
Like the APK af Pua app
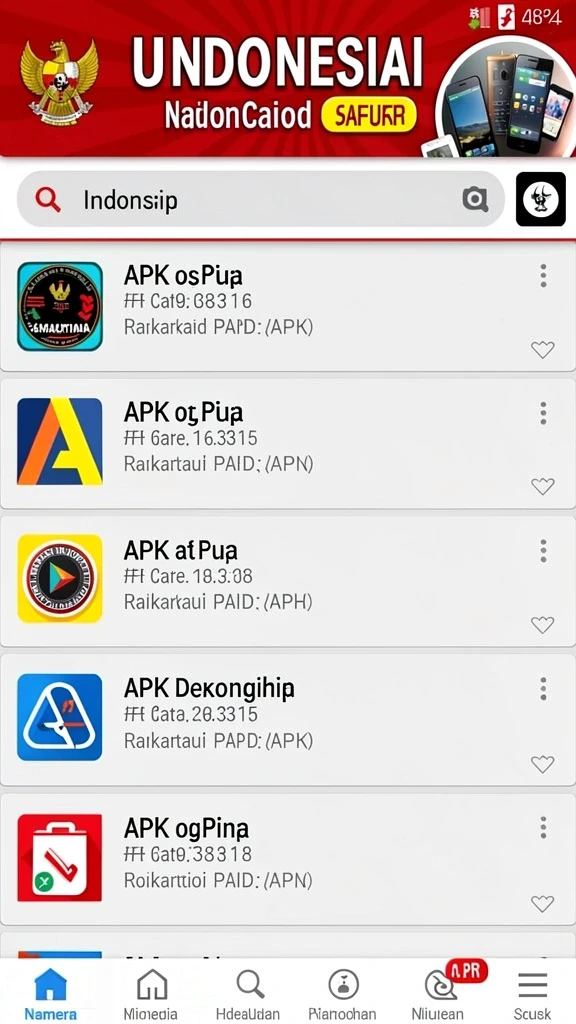pos(542,625)
